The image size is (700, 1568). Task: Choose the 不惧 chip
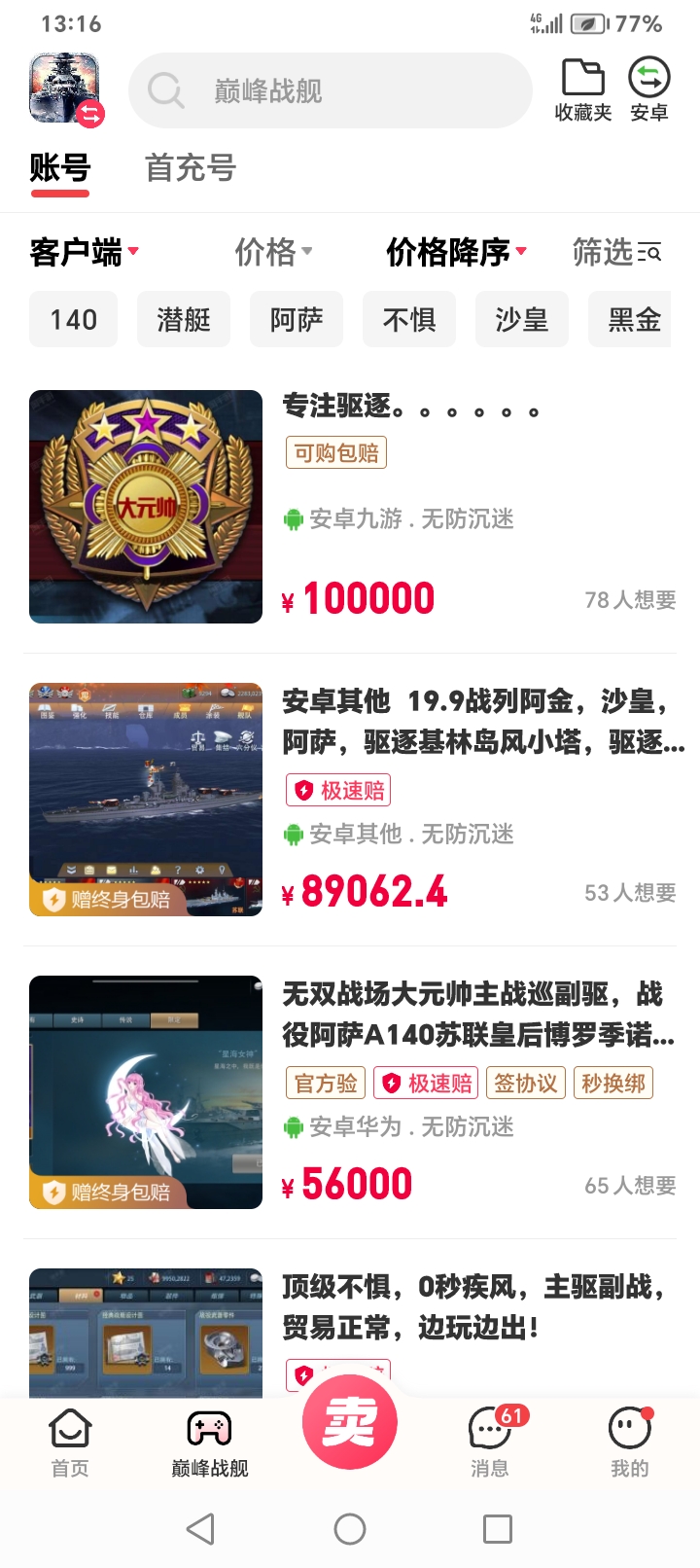[409, 319]
